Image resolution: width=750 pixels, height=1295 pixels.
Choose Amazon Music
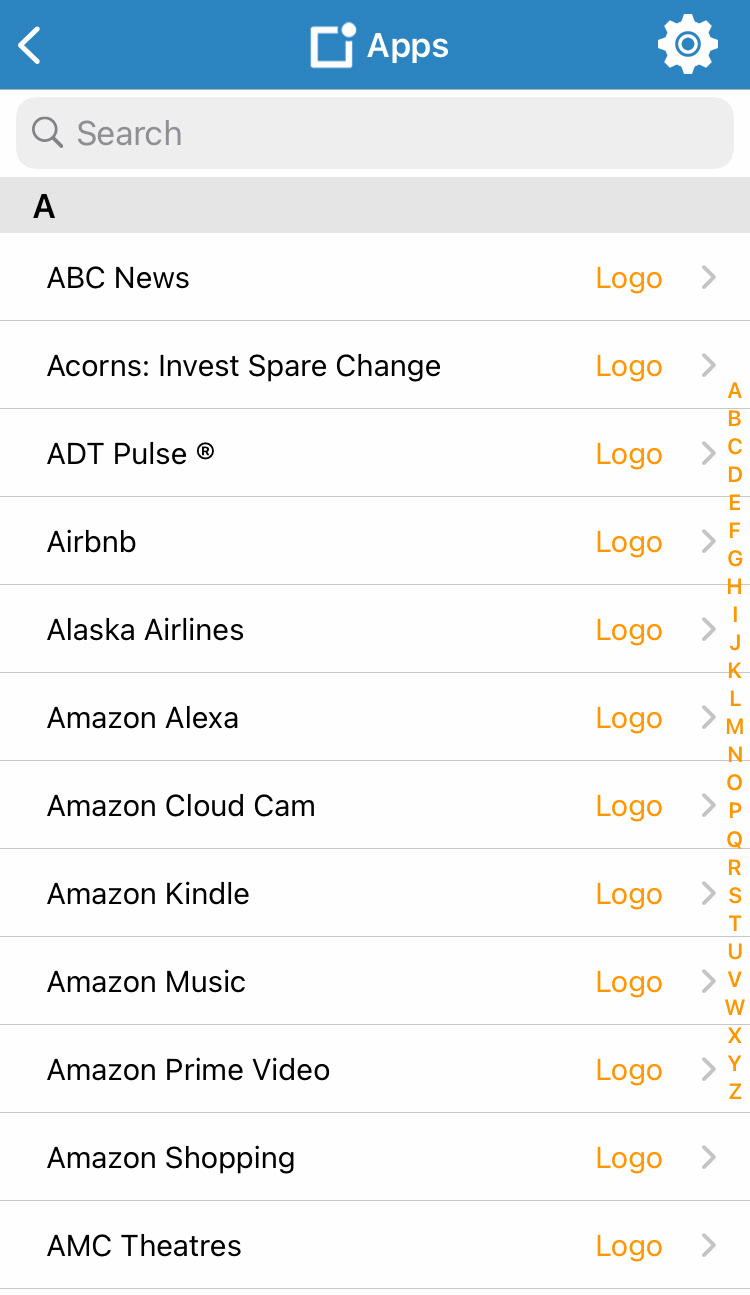coord(375,981)
